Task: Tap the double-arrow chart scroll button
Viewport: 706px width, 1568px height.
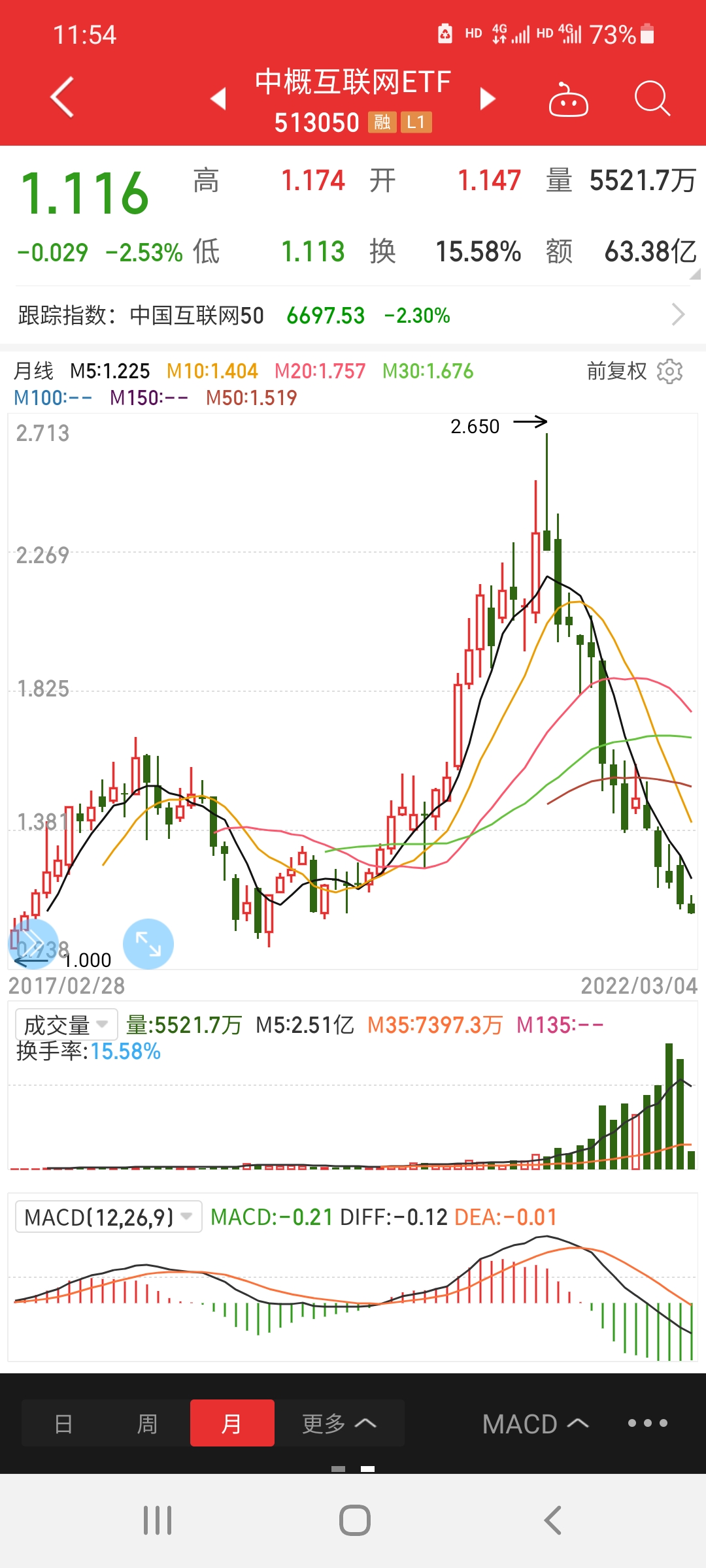Action: tap(33, 943)
